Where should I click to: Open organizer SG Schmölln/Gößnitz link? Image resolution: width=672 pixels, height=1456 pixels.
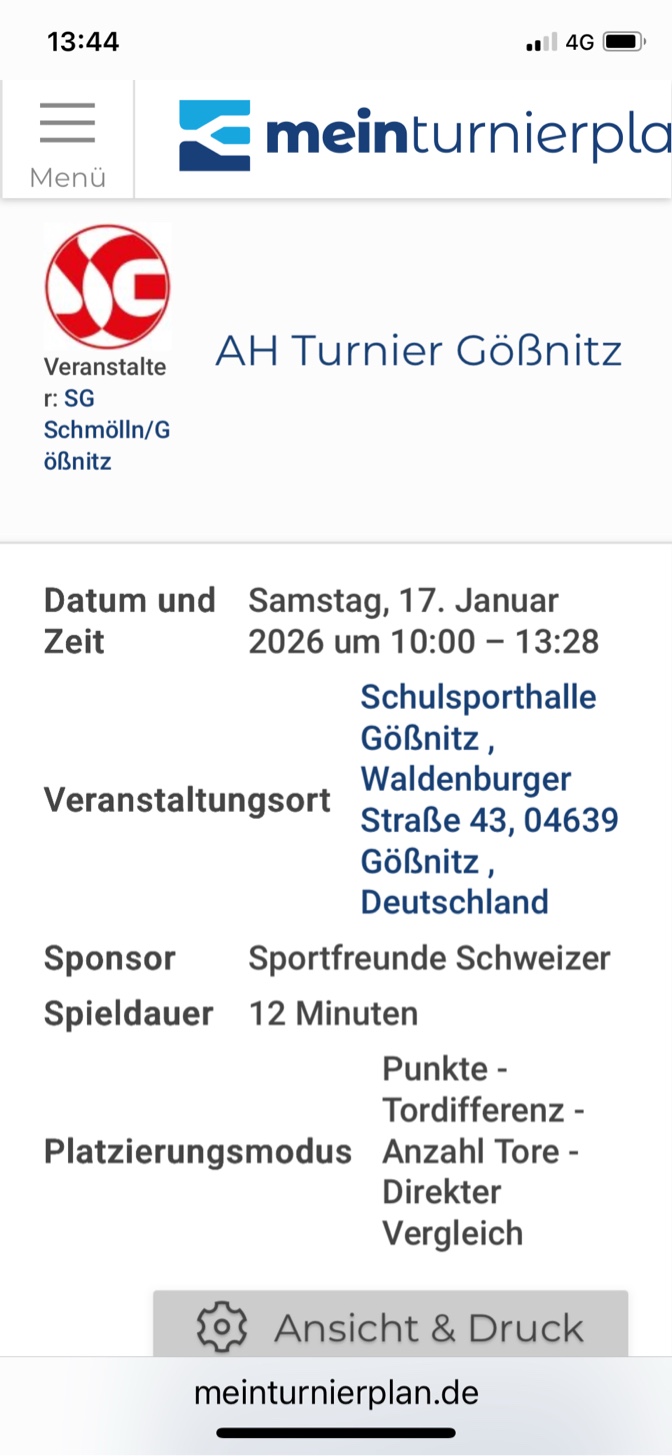click(106, 430)
